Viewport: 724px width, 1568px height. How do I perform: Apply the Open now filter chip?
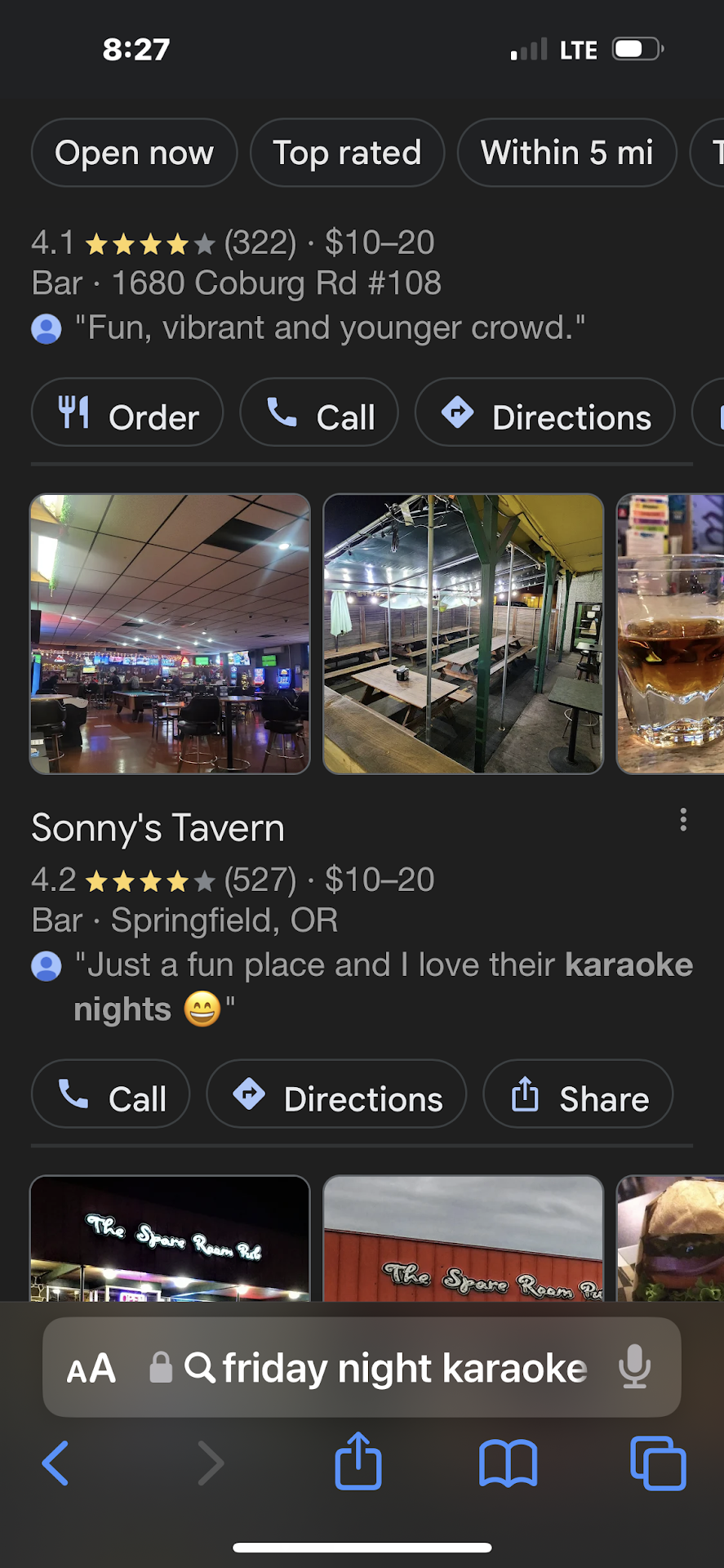[x=134, y=154]
